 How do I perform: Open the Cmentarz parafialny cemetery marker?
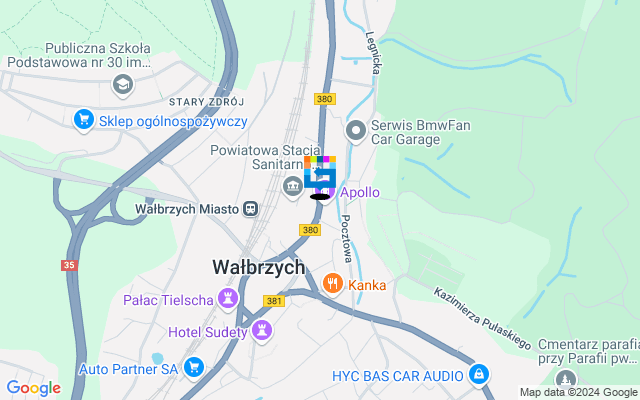pyautogui.click(x=567, y=379)
